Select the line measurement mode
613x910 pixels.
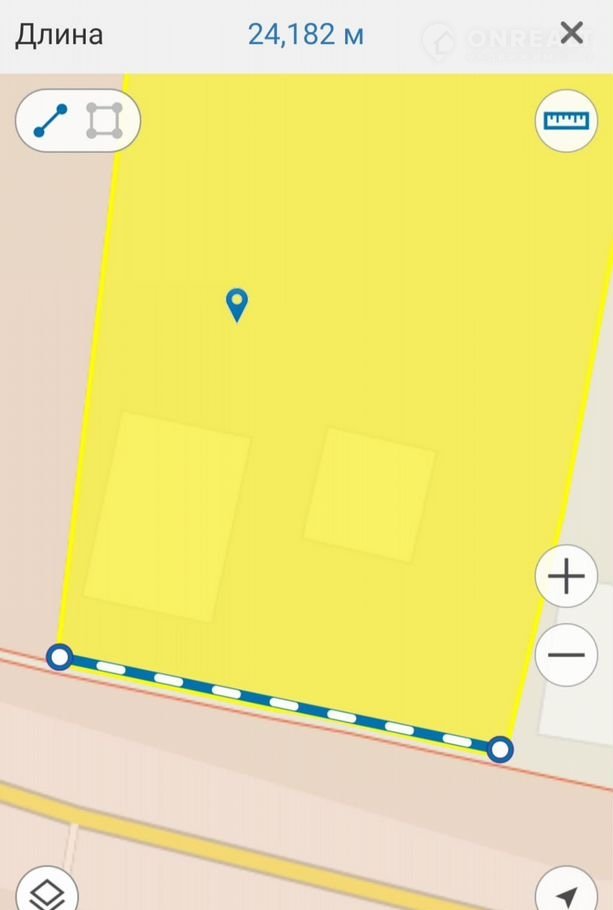click(50, 121)
